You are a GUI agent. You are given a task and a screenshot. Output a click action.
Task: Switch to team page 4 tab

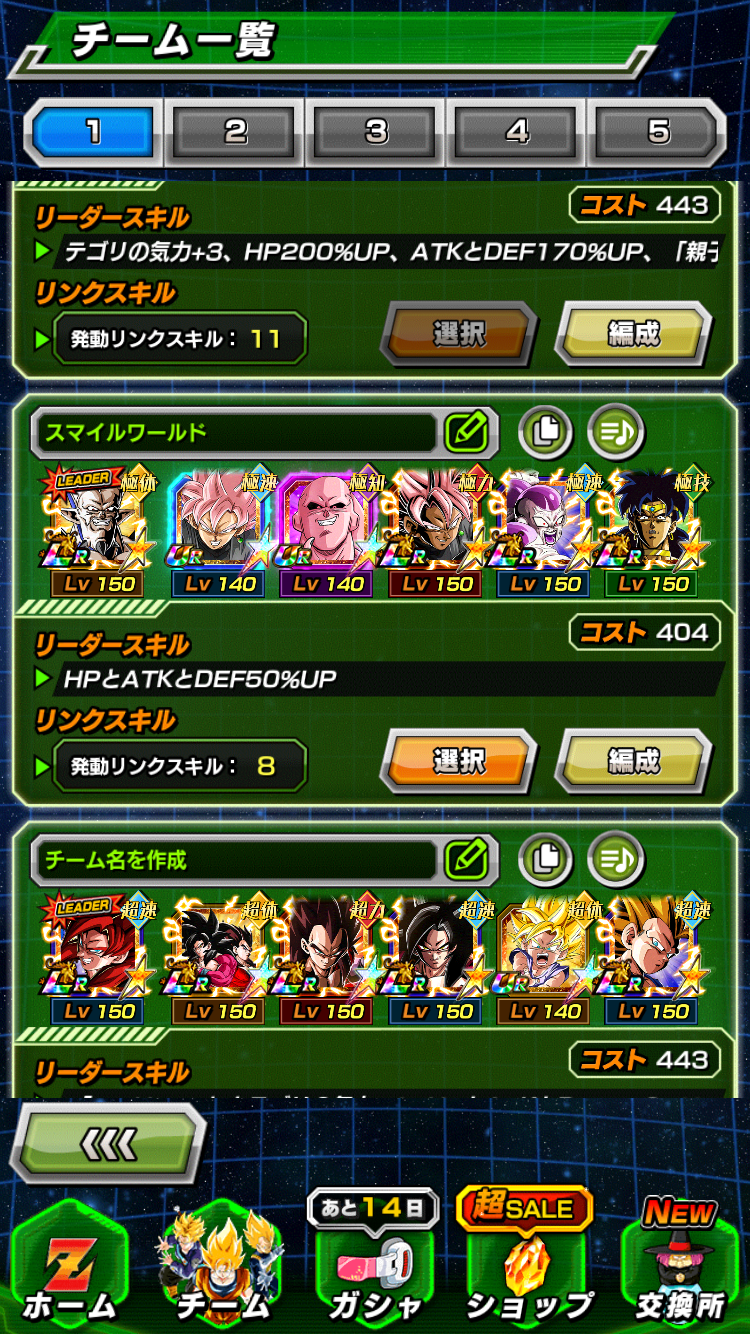(517, 132)
